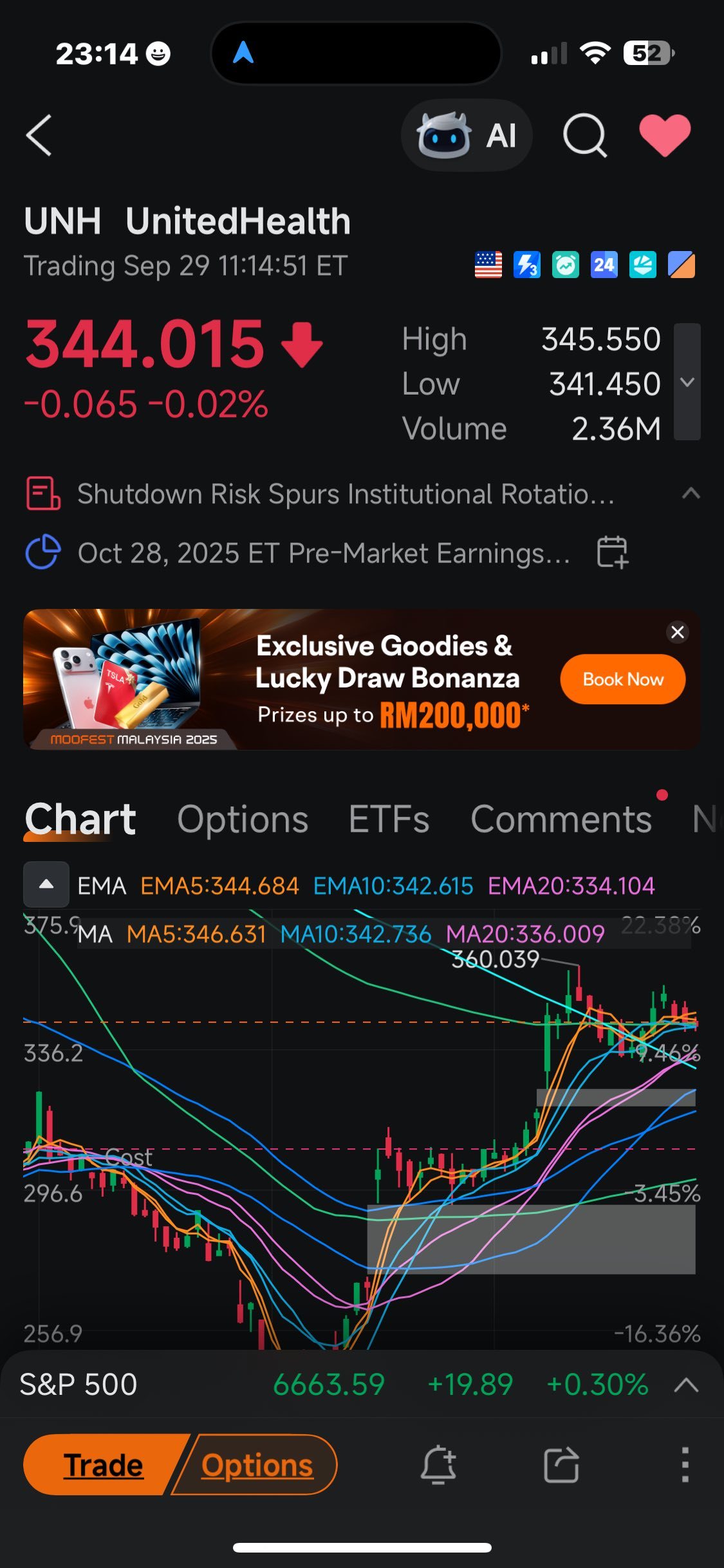Open Options trading from bottom bar
724x1568 pixels.
(x=257, y=1465)
